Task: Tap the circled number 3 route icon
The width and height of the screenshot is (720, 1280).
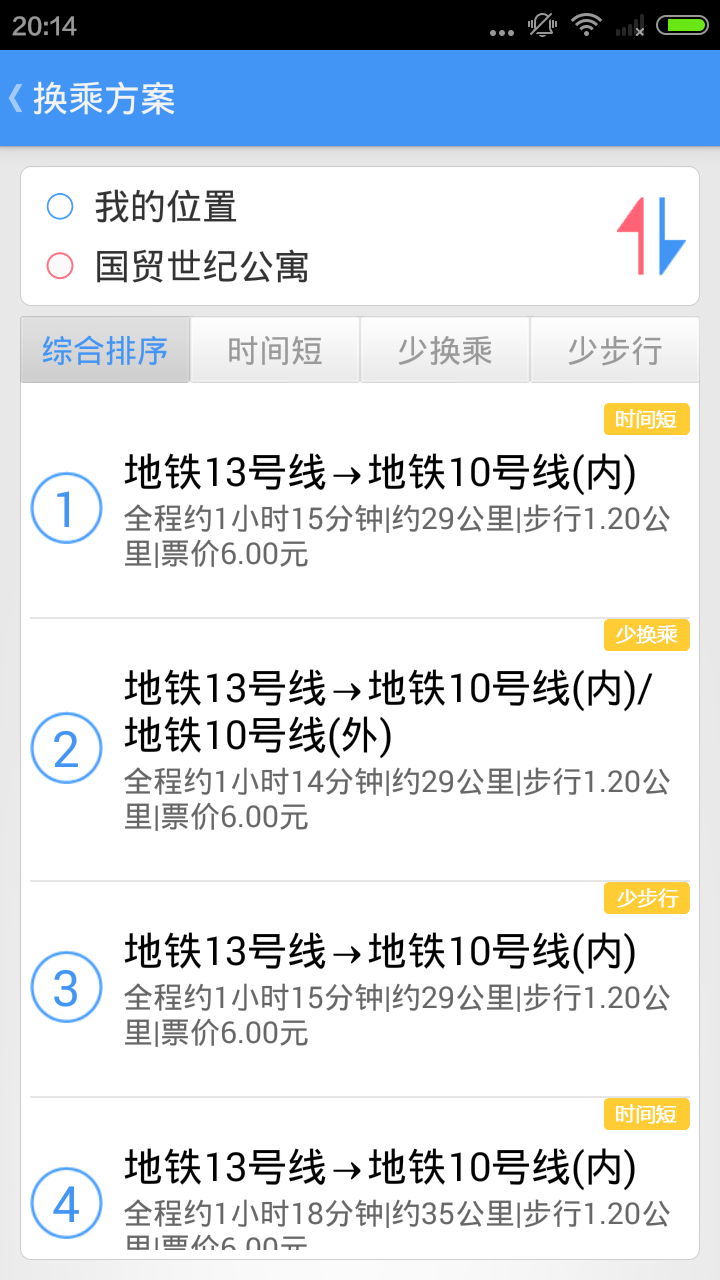Action: click(x=66, y=987)
